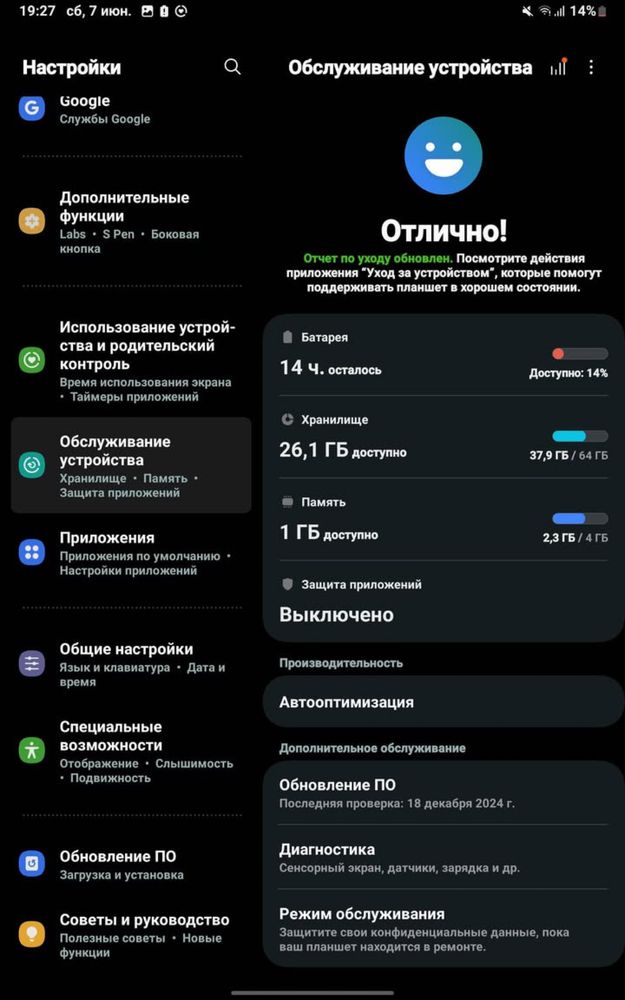Select Обслуживание устройства in the sidebar
625x1000 pixels.
(130, 465)
